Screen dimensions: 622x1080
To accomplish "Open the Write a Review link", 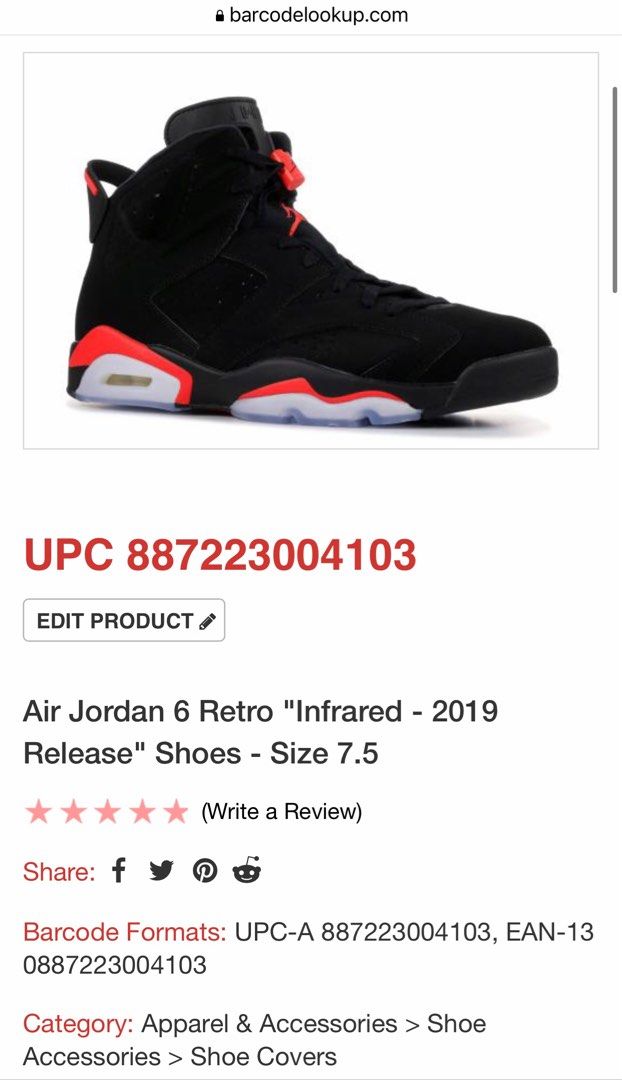I will pyautogui.click(x=281, y=811).
